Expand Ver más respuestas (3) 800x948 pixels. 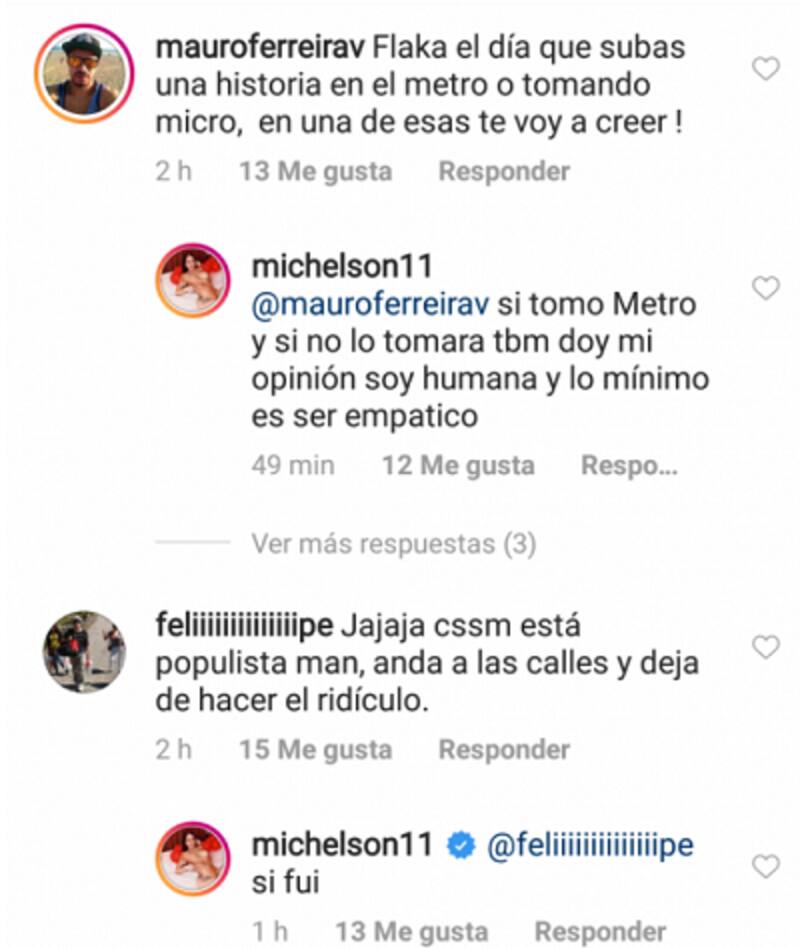pyautogui.click(x=393, y=544)
